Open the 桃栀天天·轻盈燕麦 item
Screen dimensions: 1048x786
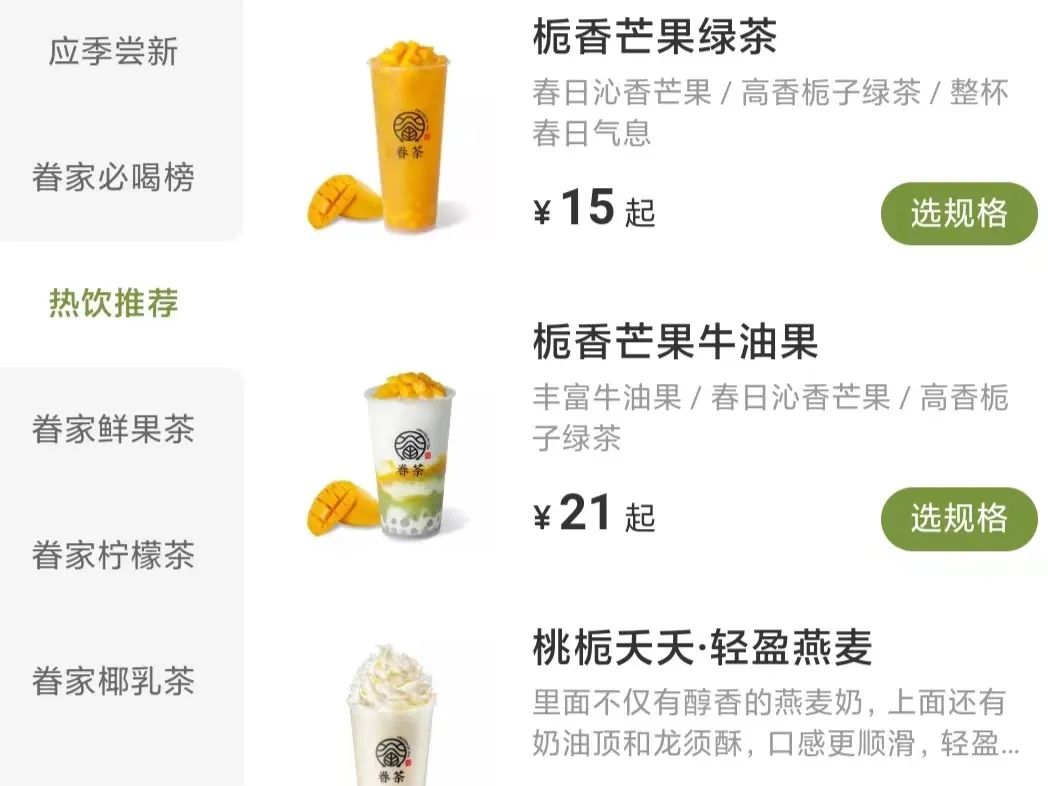(x=702, y=648)
